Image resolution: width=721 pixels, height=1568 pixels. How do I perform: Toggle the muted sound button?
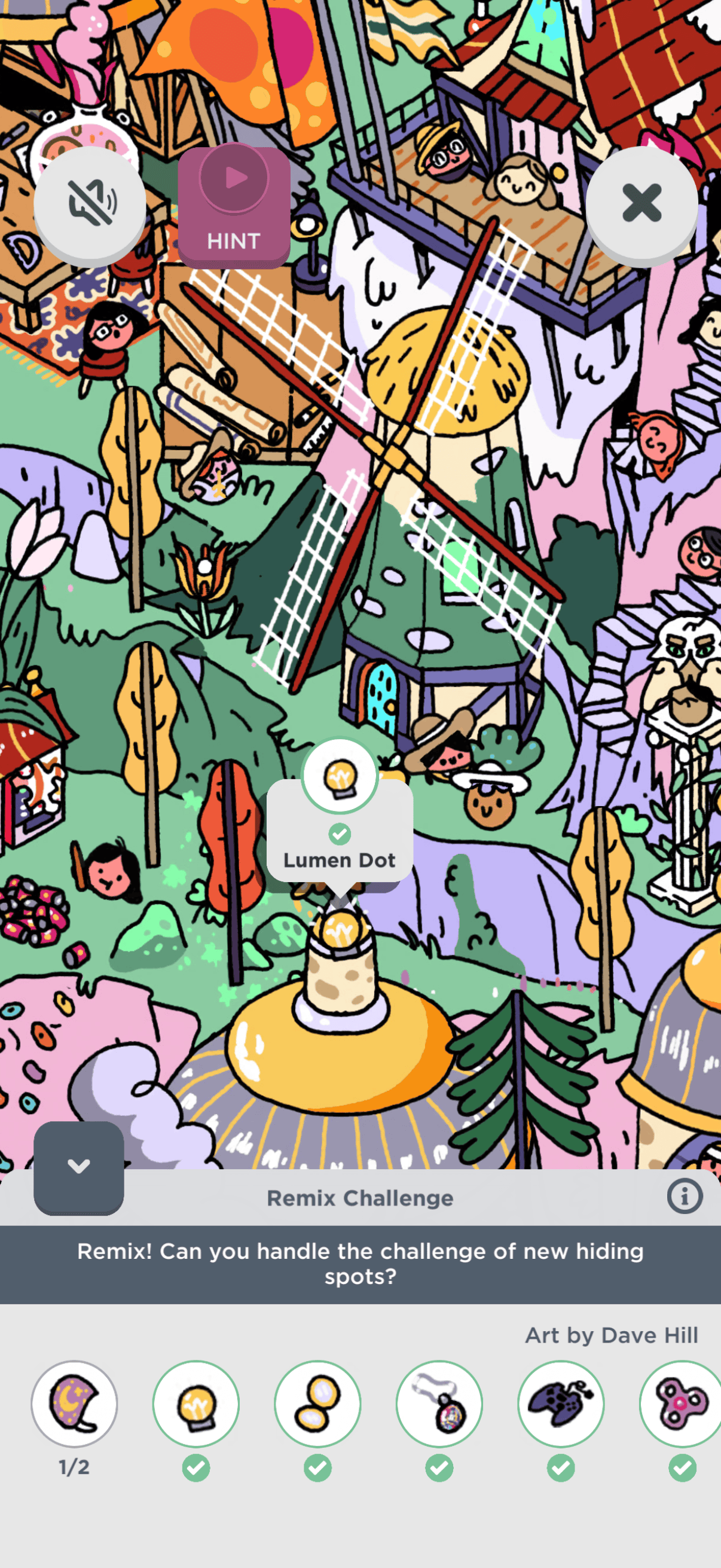point(90,204)
